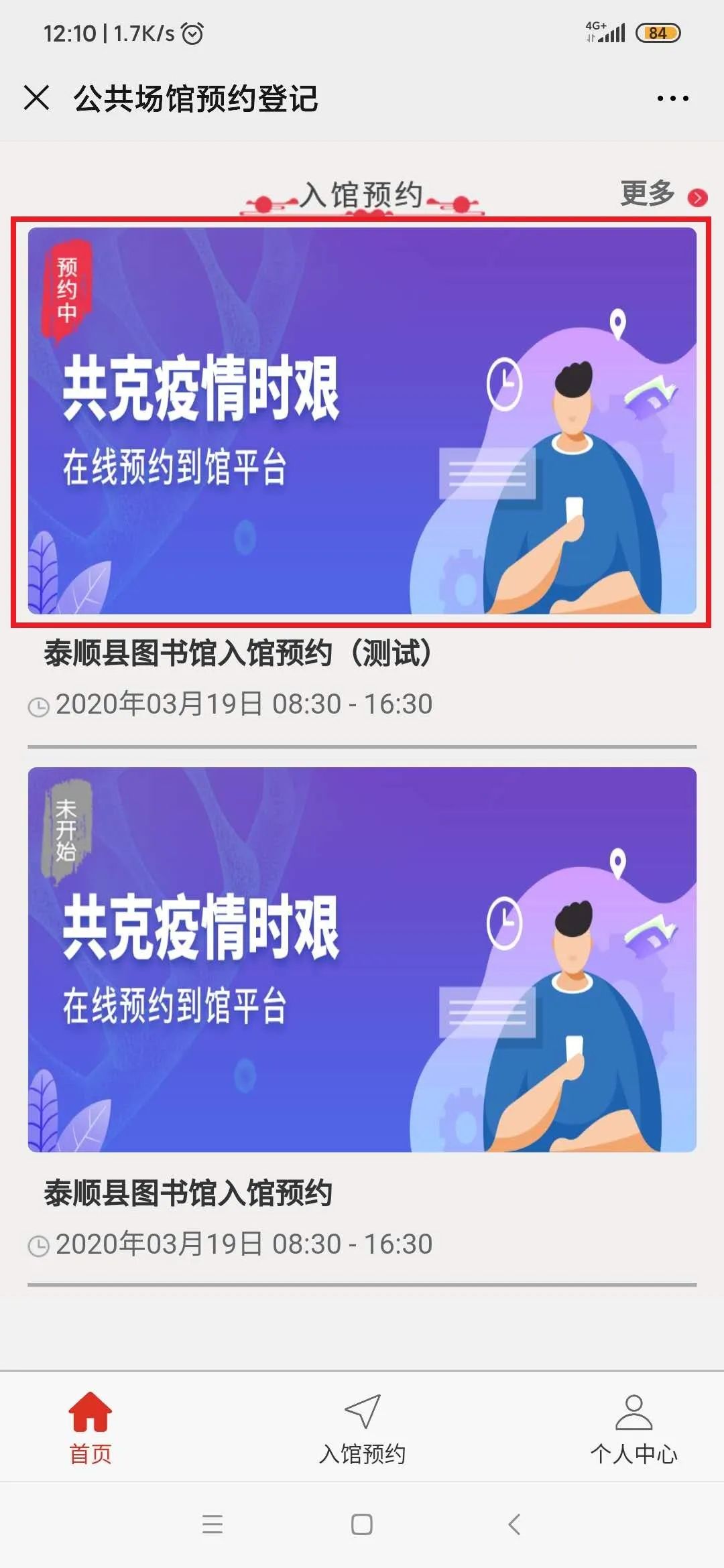Tap the system home button
724x1568 pixels.
click(362, 1524)
